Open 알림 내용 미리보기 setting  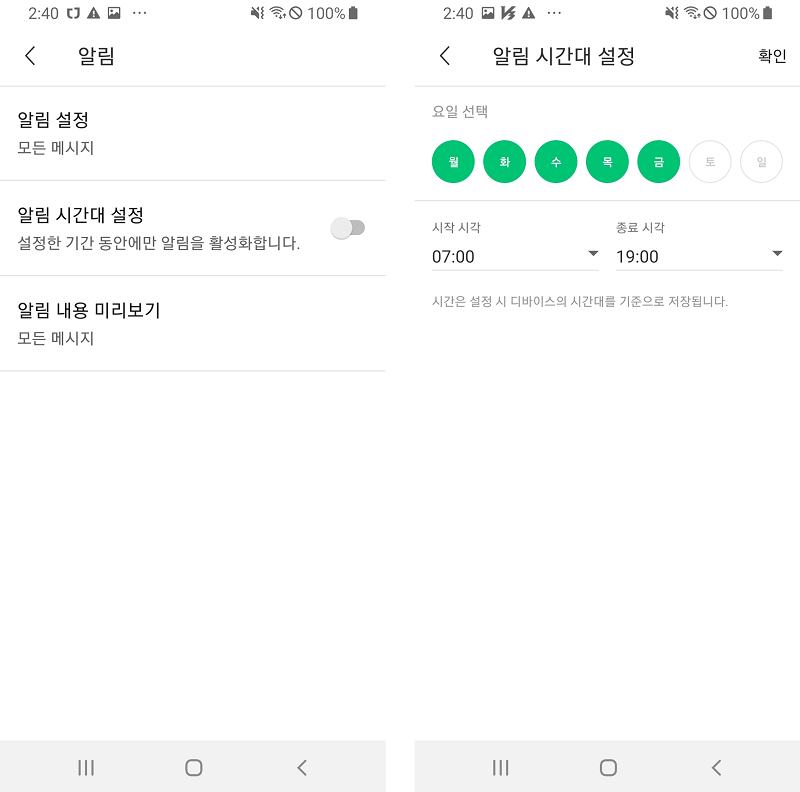tap(192, 323)
